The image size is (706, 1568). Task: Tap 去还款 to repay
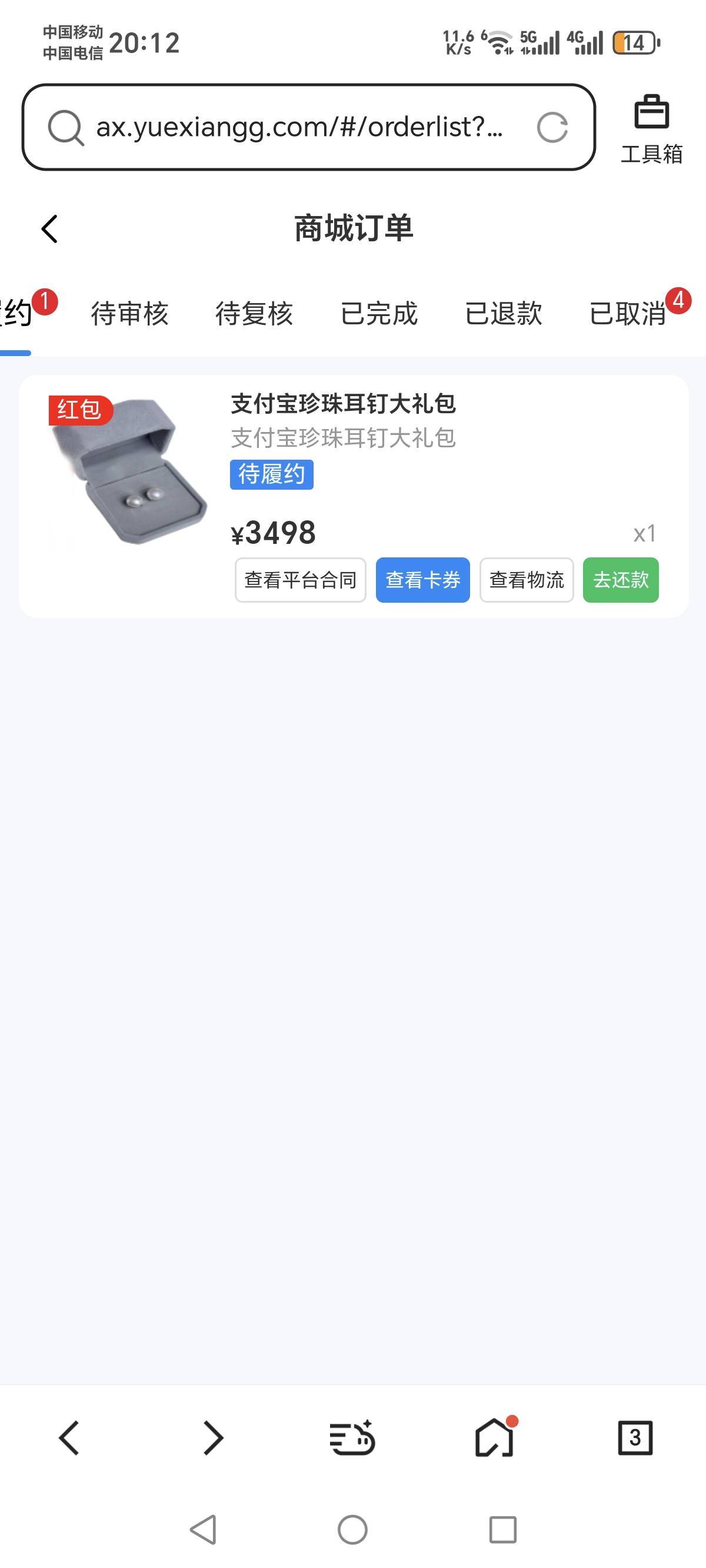(x=621, y=580)
